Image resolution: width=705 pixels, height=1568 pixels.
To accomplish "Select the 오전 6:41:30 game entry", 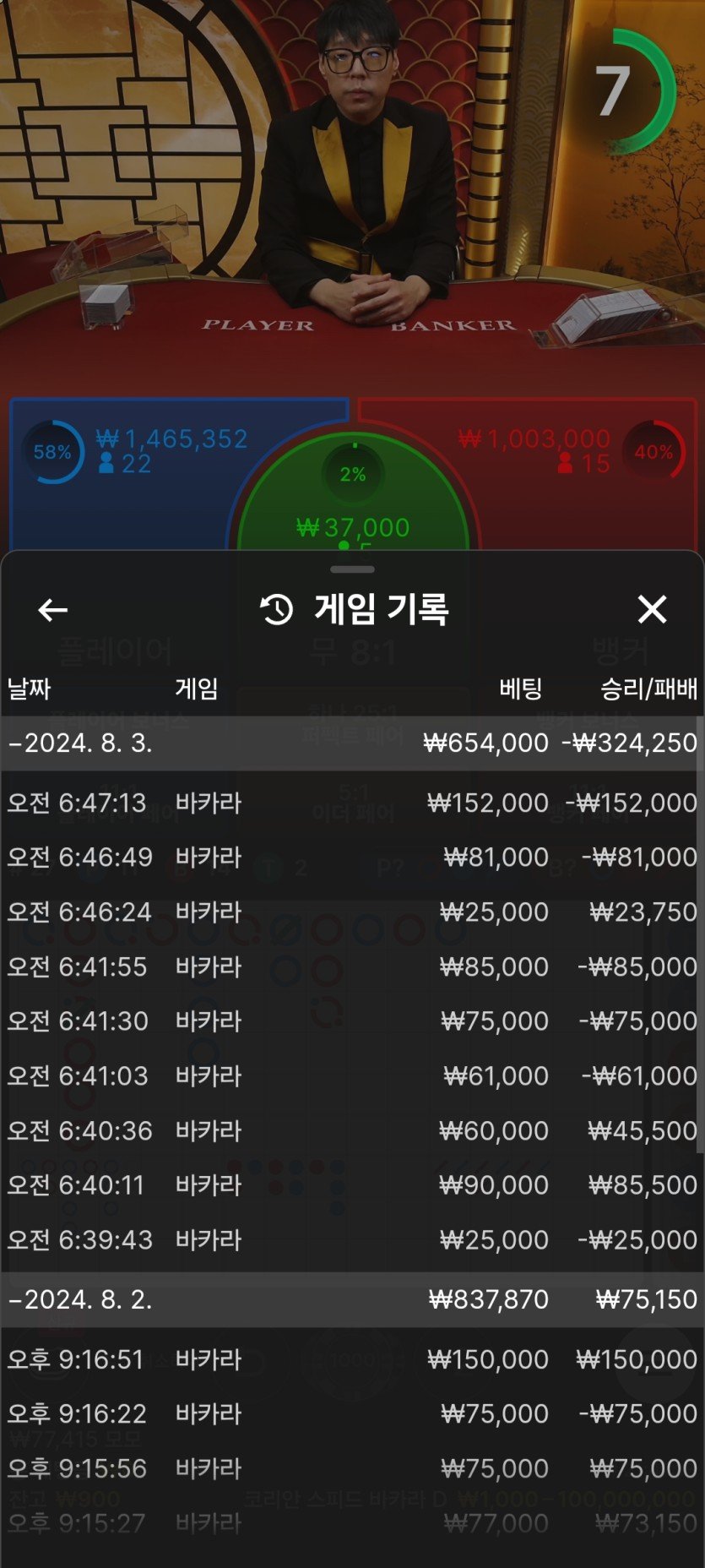I will tap(351, 1021).
